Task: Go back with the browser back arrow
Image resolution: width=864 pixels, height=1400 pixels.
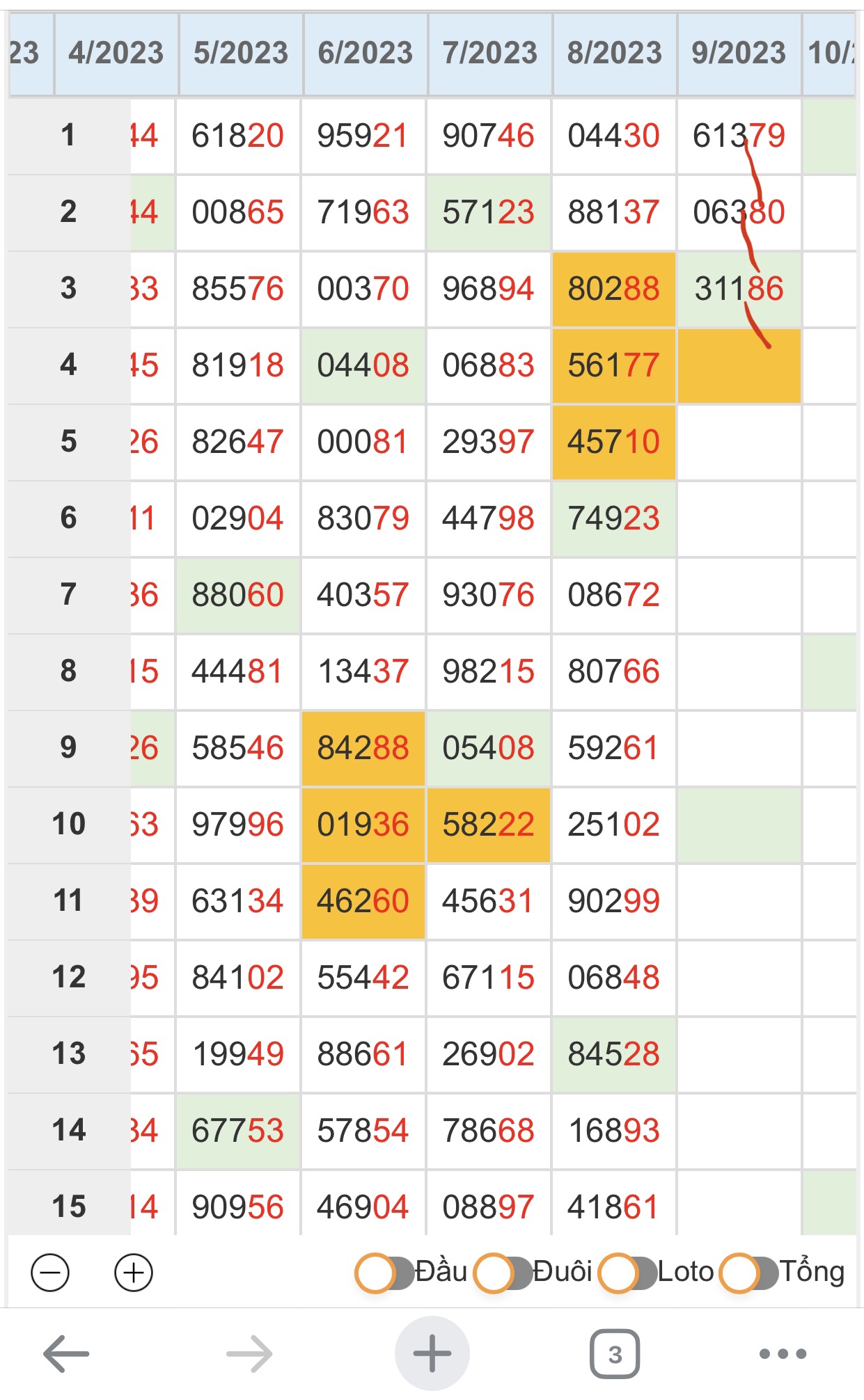Action: [66, 1353]
